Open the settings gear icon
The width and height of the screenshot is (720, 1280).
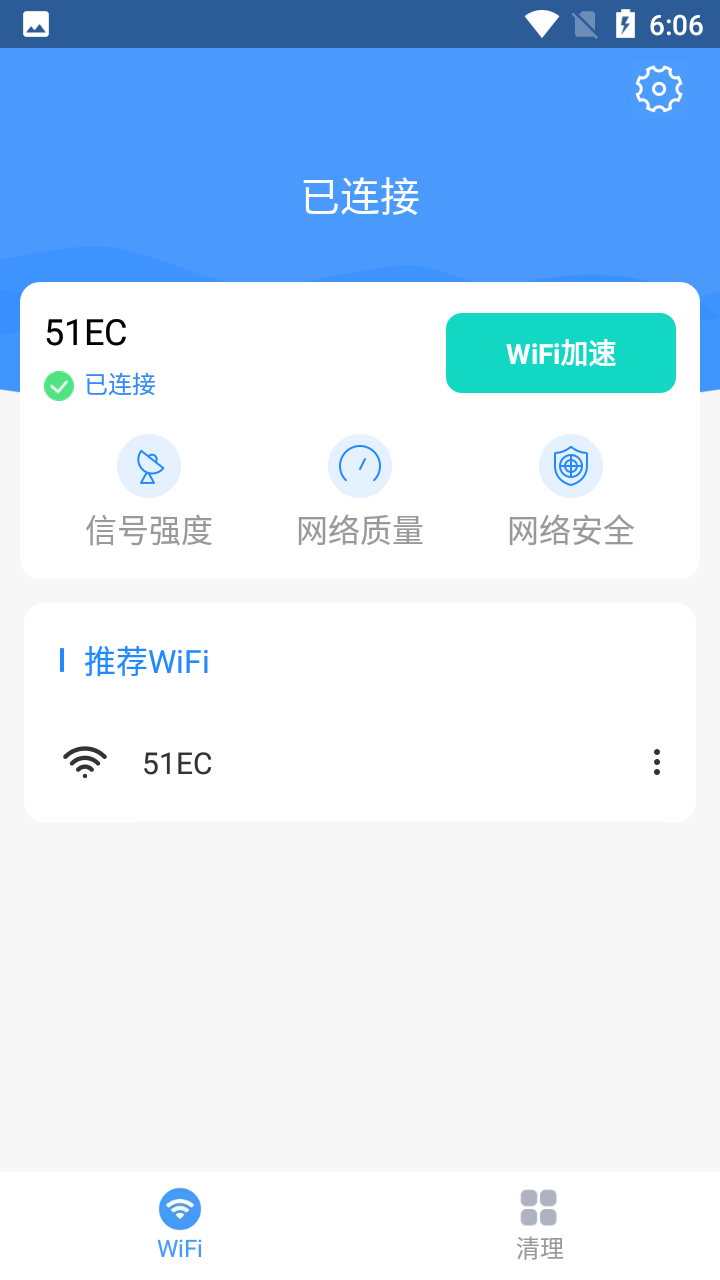pyautogui.click(x=659, y=89)
